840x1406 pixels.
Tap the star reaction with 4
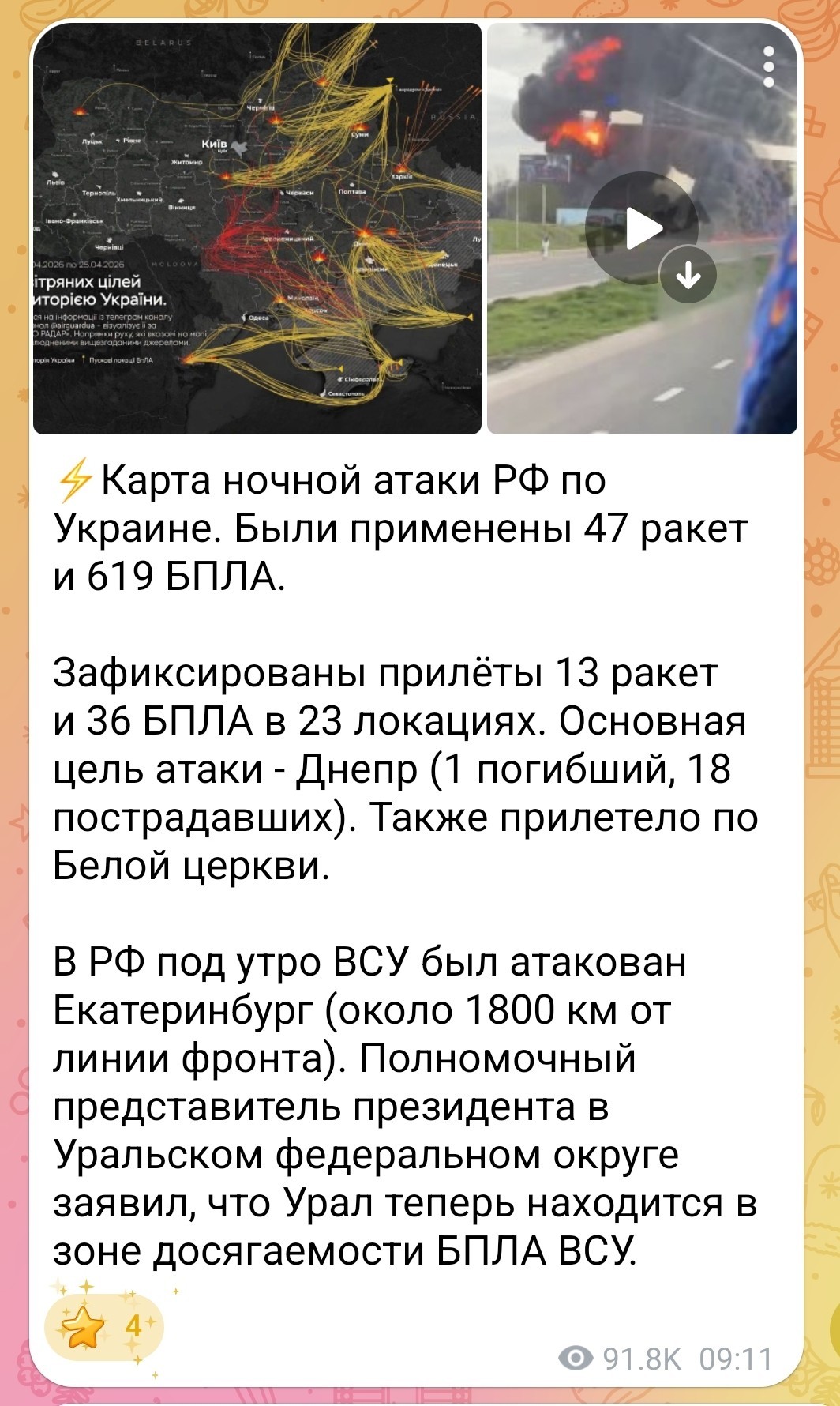pos(104,1325)
